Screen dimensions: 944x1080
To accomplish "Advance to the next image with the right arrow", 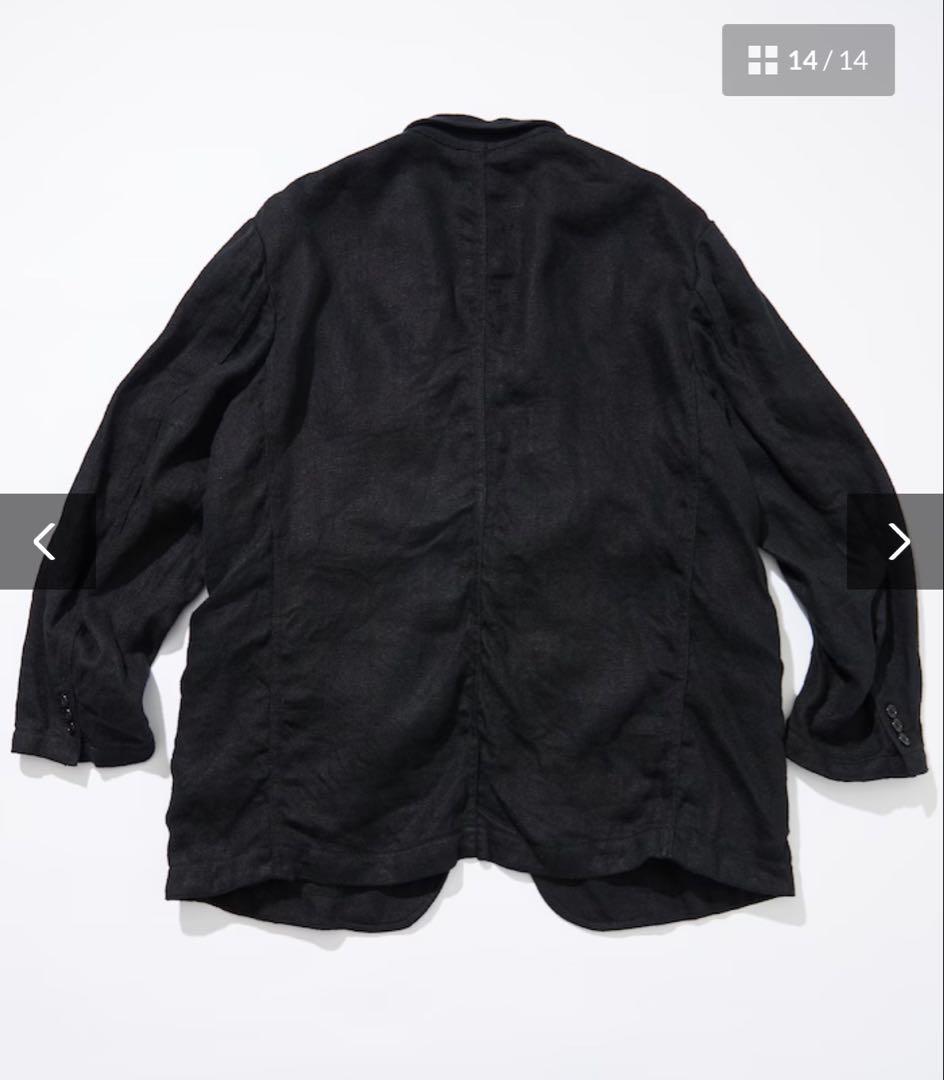I will pos(901,540).
